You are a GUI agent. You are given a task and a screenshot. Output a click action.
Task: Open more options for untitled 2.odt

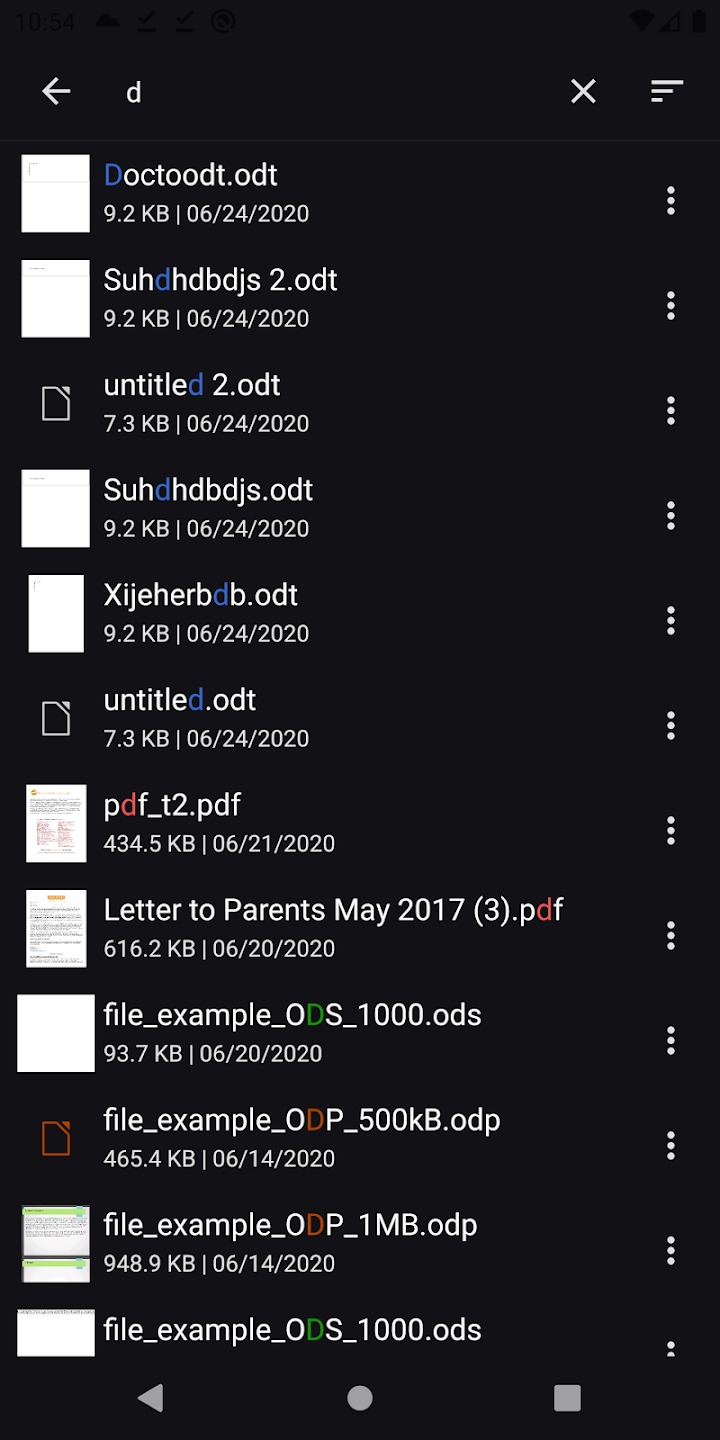coord(671,410)
